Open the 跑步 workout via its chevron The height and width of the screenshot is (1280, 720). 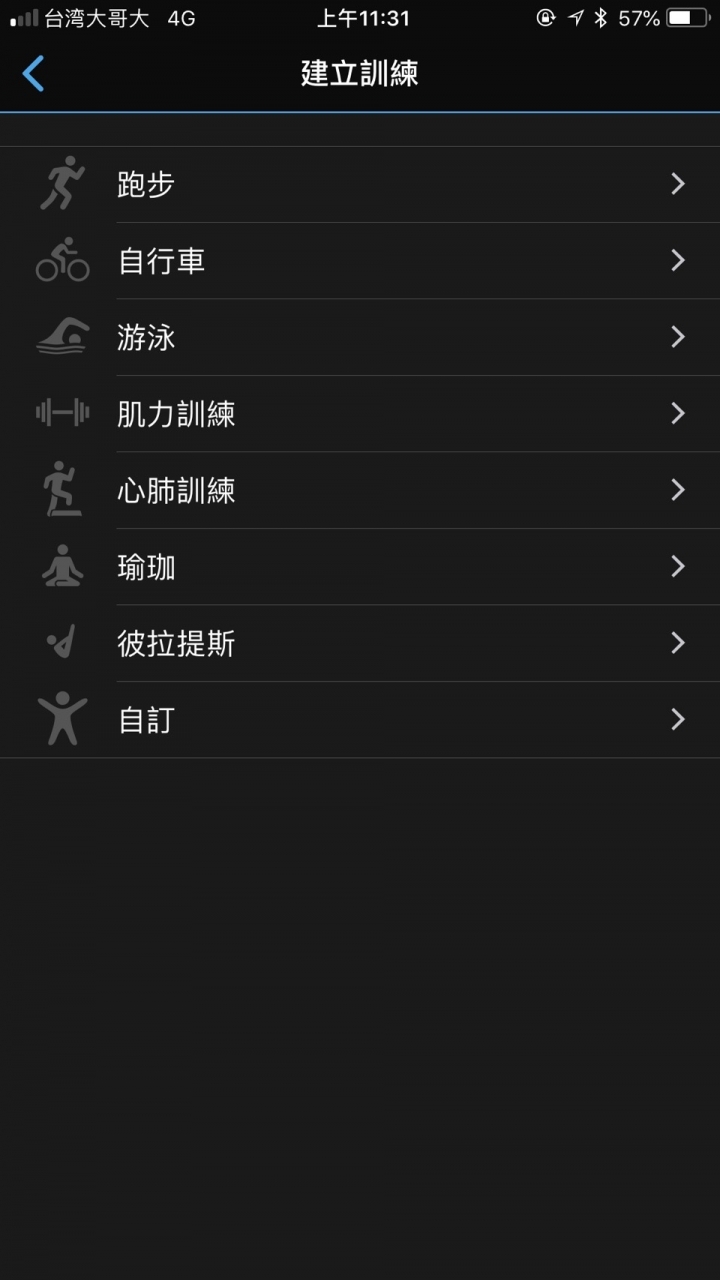click(x=679, y=184)
